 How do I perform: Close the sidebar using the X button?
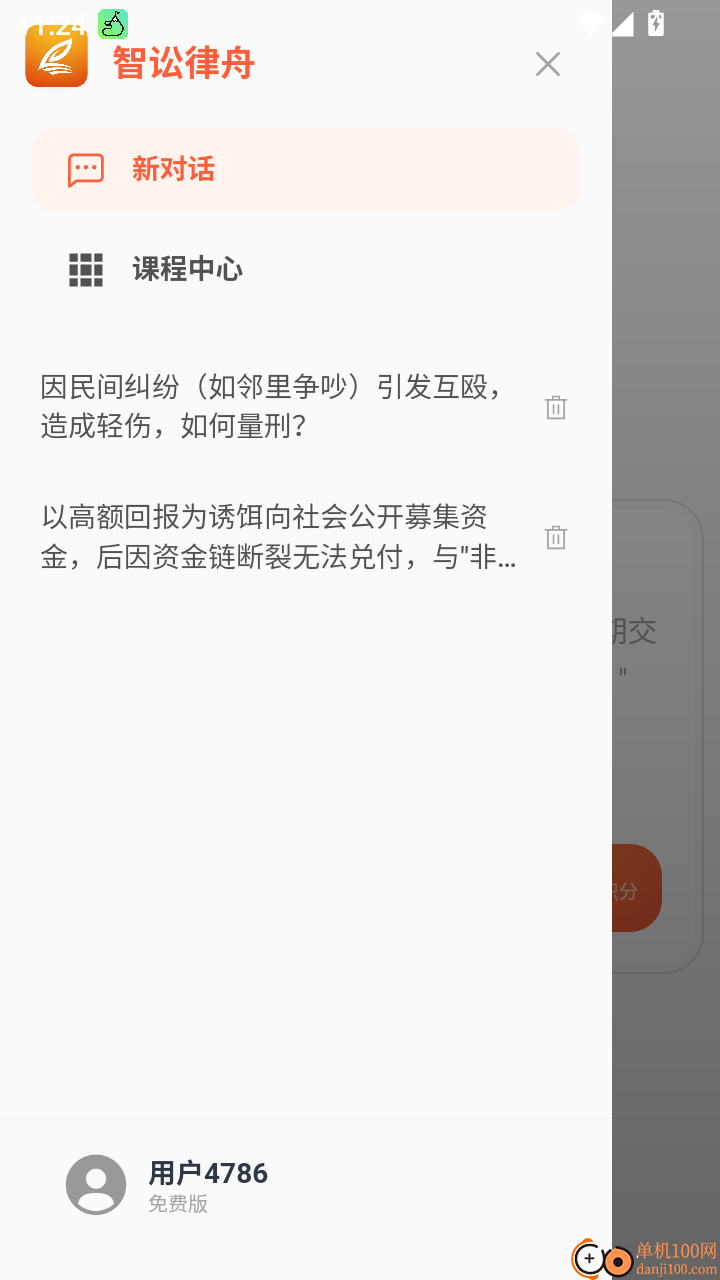547,64
